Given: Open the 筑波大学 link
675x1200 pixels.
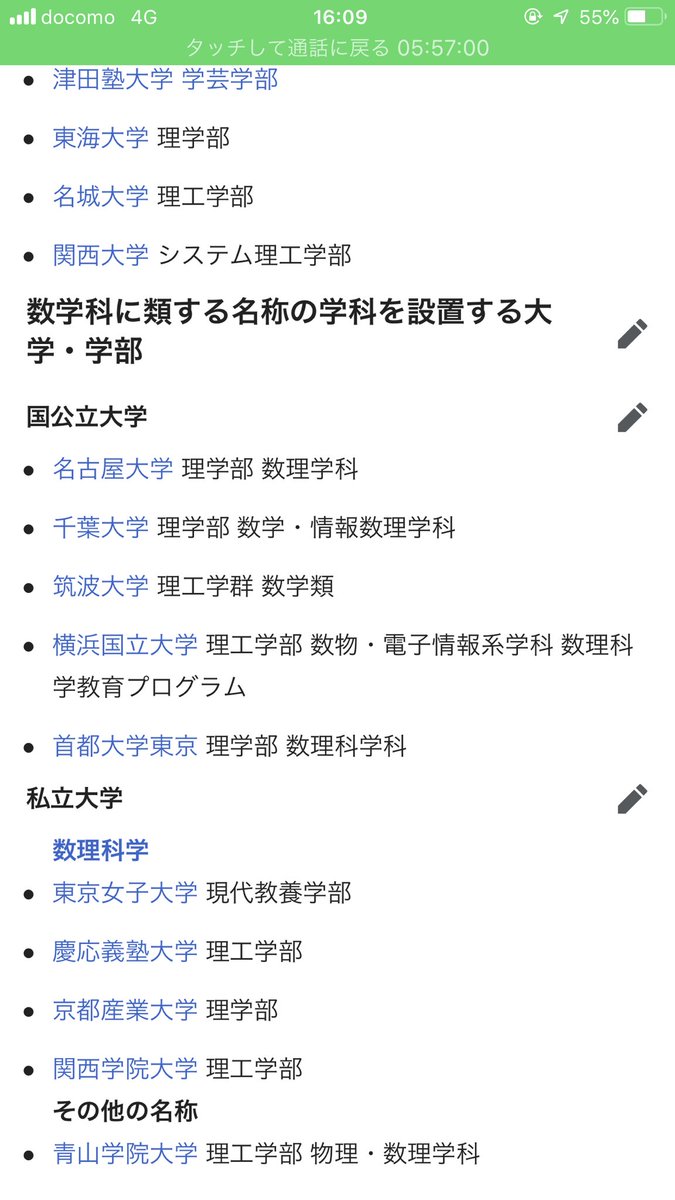Looking at the screenshot, I should 101,587.
